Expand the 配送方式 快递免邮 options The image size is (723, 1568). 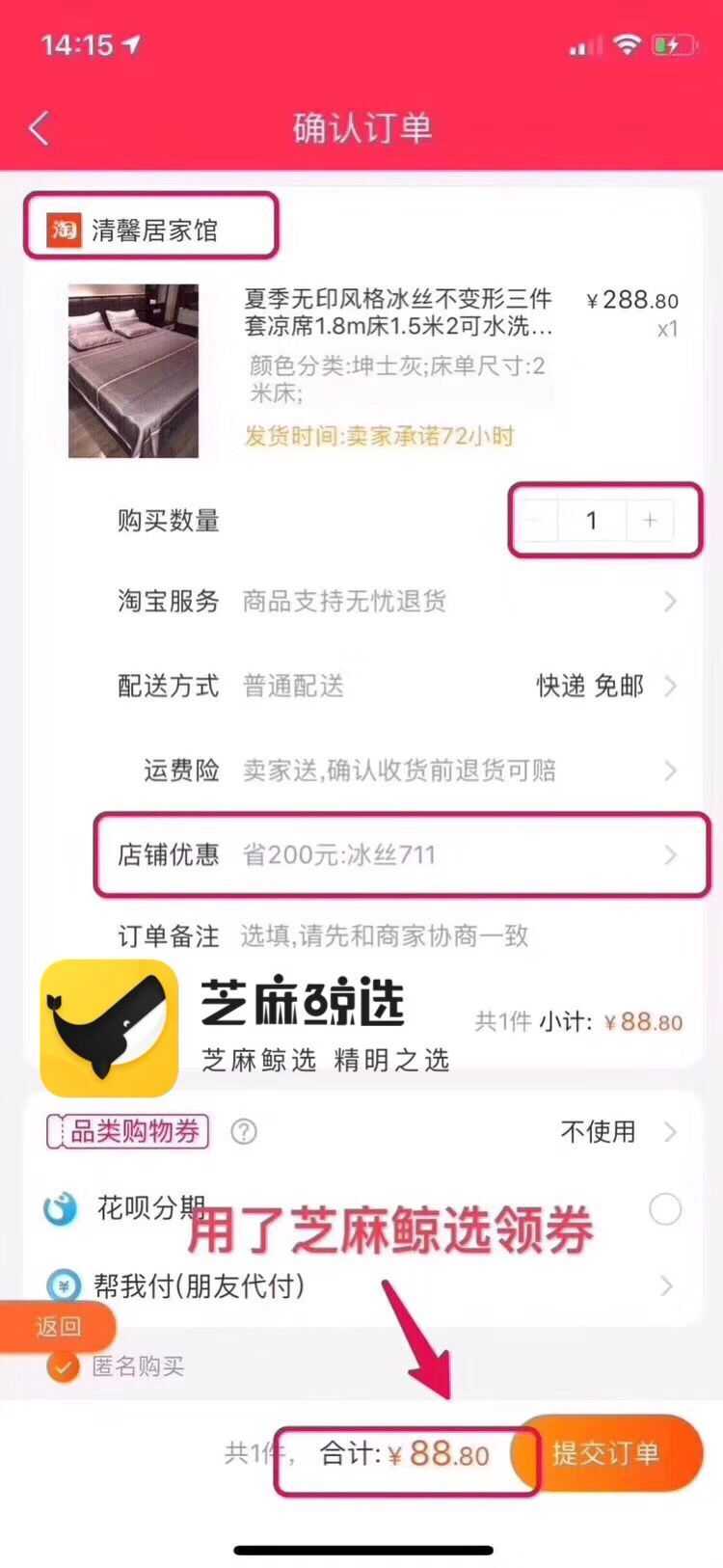point(672,686)
